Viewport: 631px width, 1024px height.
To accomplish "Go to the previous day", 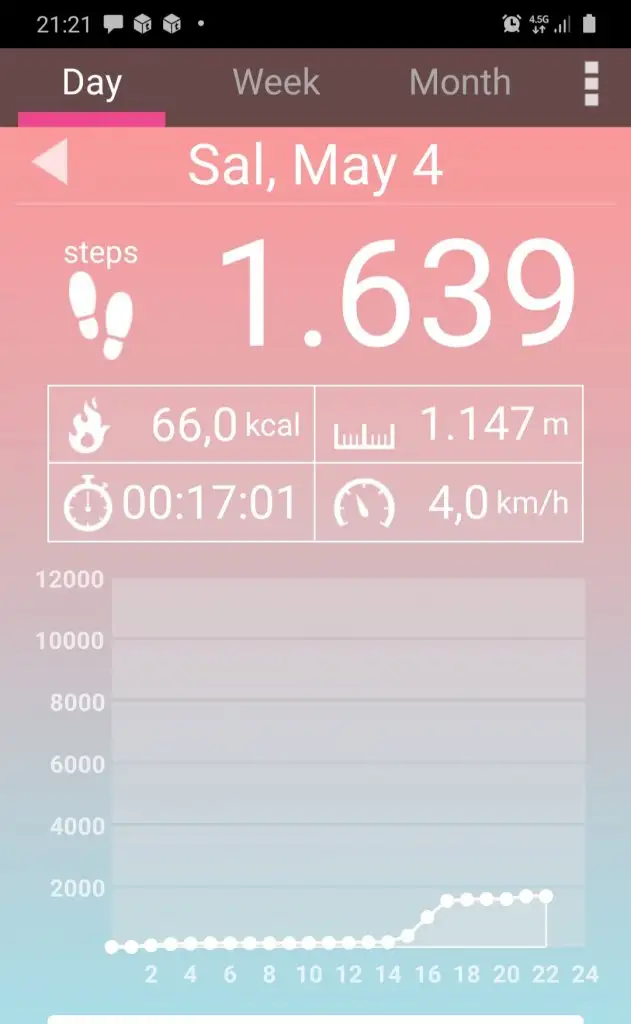I will pos(50,163).
